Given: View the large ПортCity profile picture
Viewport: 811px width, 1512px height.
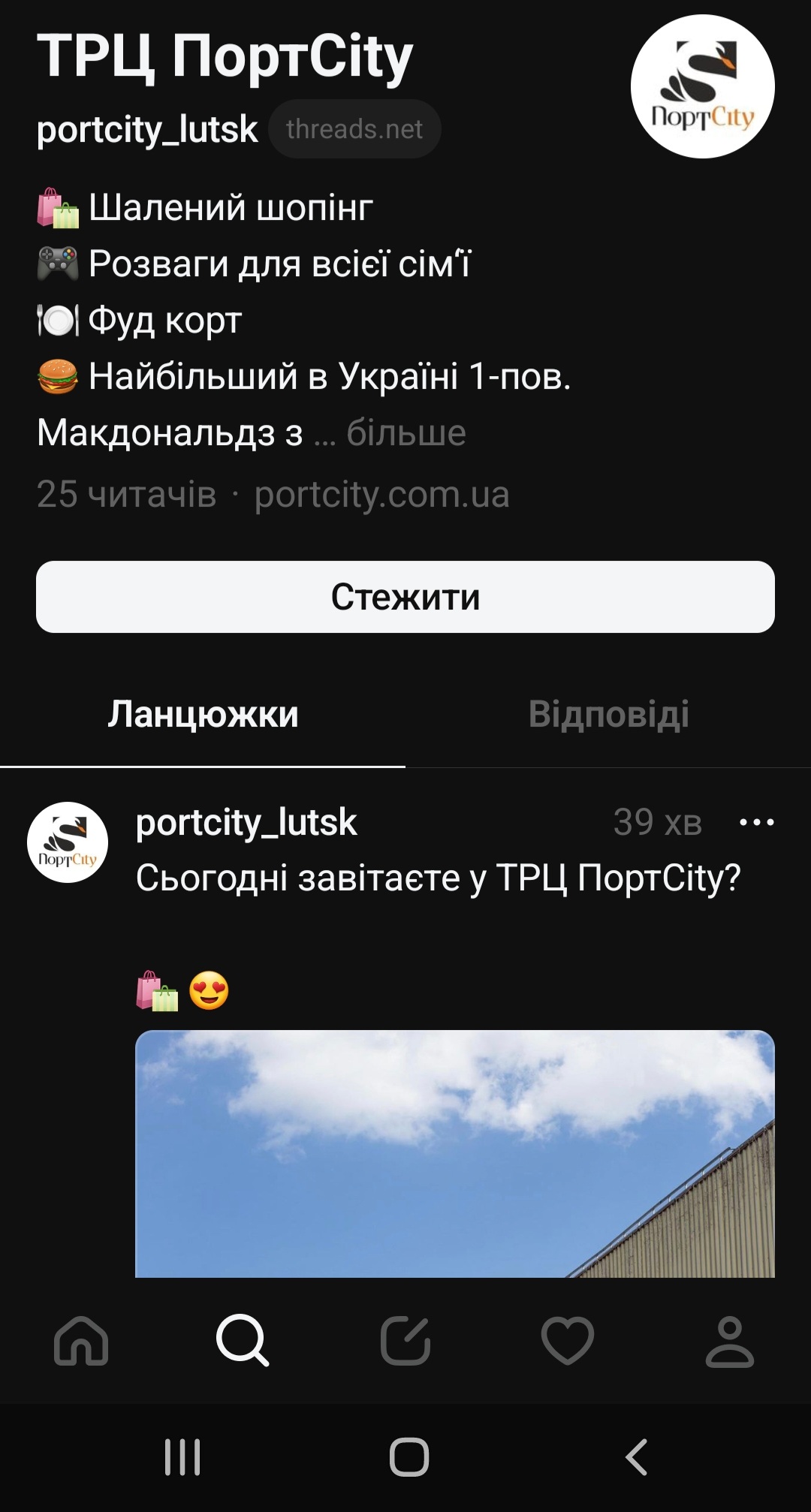Looking at the screenshot, I should tap(702, 86).
